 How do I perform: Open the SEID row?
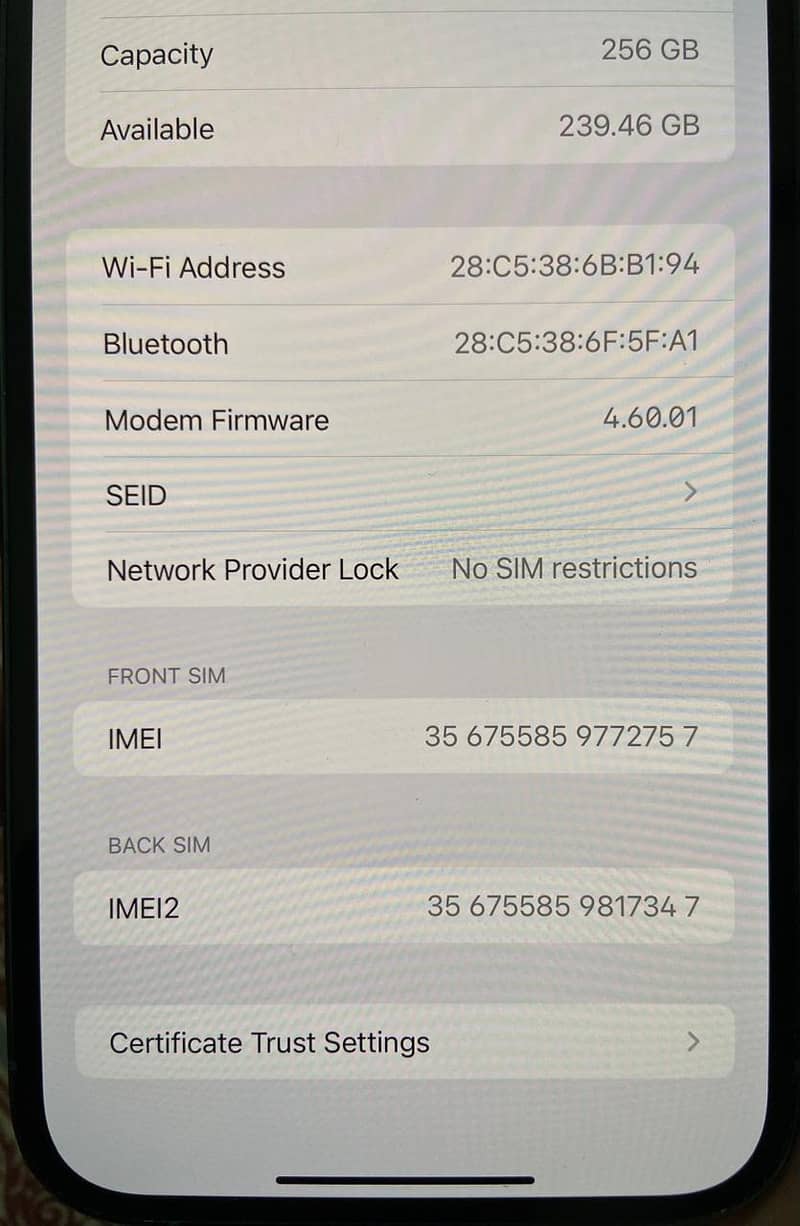click(x=400, y=494)
